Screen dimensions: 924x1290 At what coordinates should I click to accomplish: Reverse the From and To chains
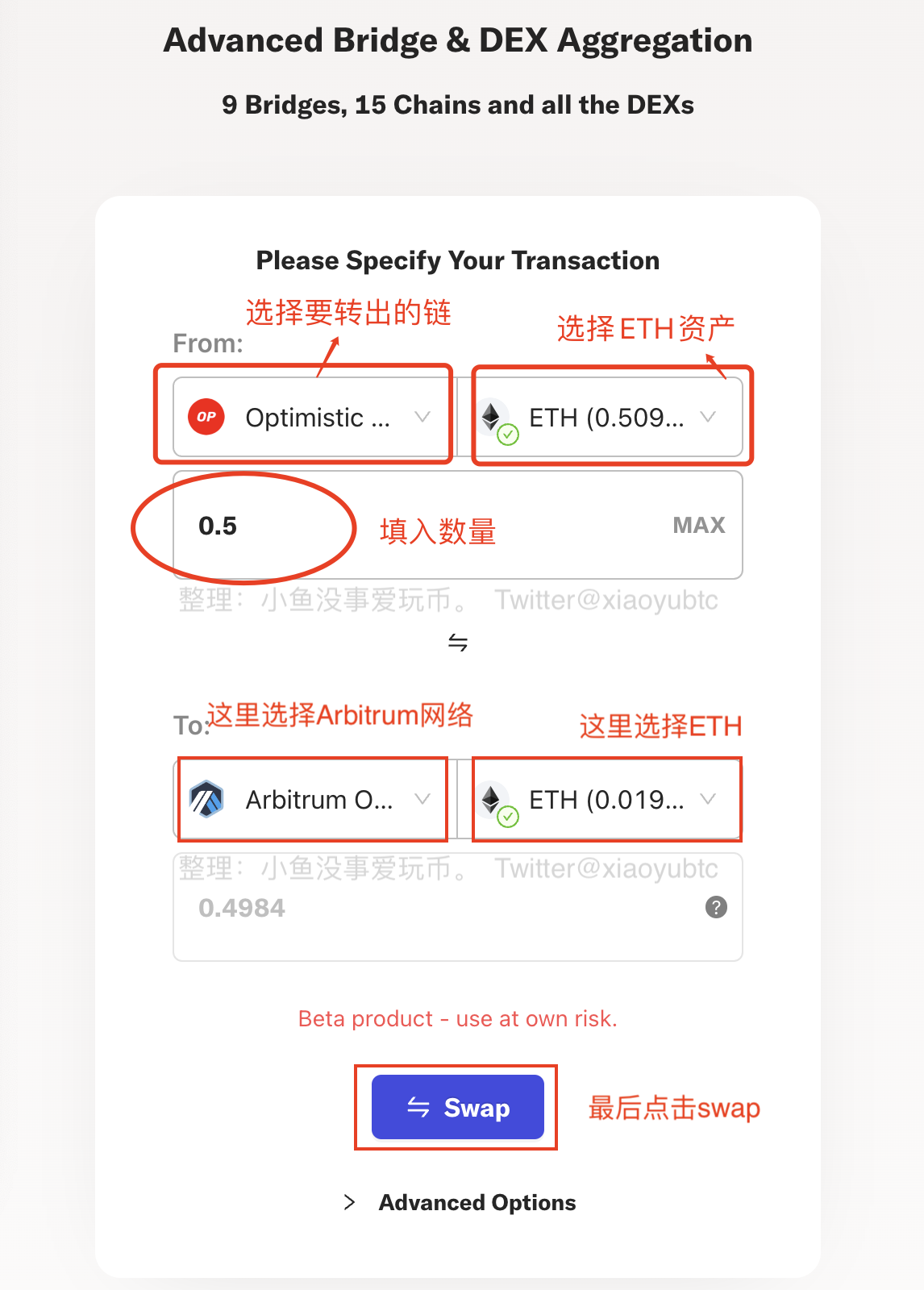tap(458, 643)
